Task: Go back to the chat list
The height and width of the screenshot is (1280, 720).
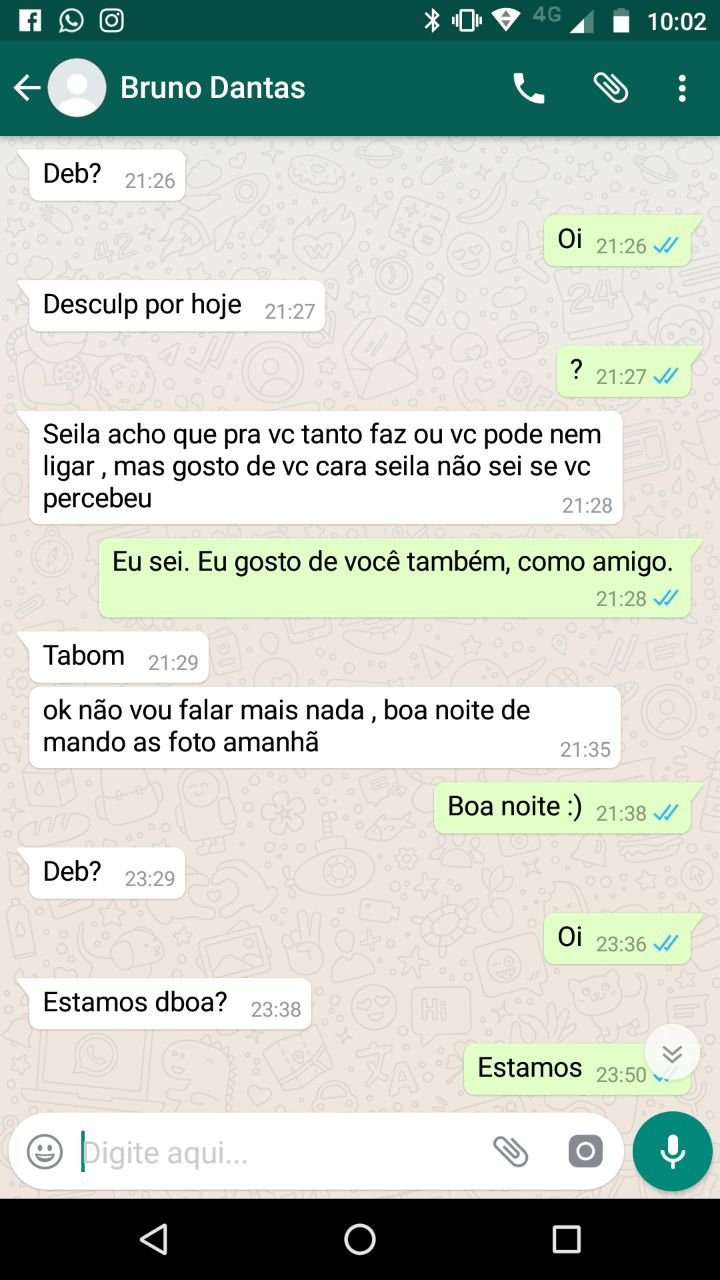Action: (27, 88)
